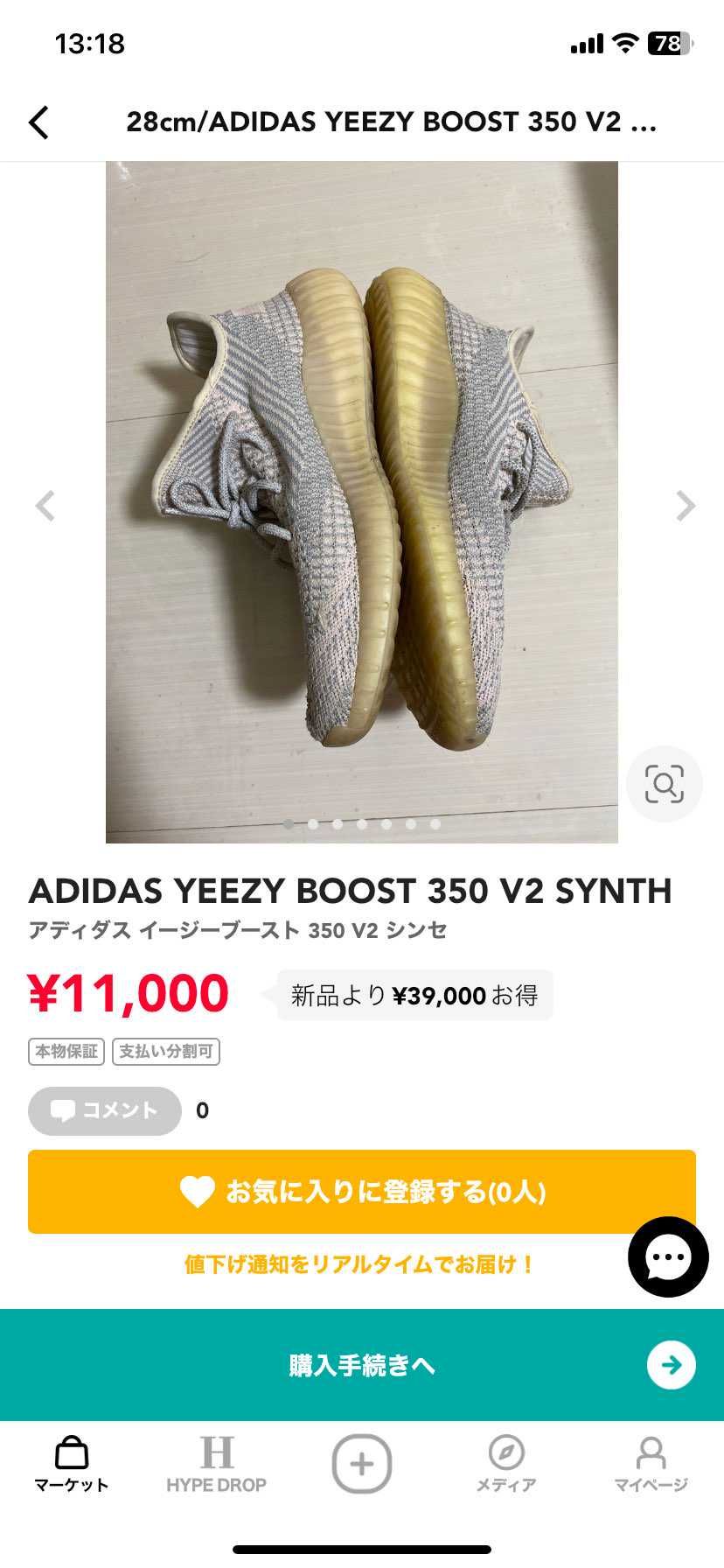Screen dimensions: 724x1568
Task: Open the コメント comments button
Action: 105,1110
